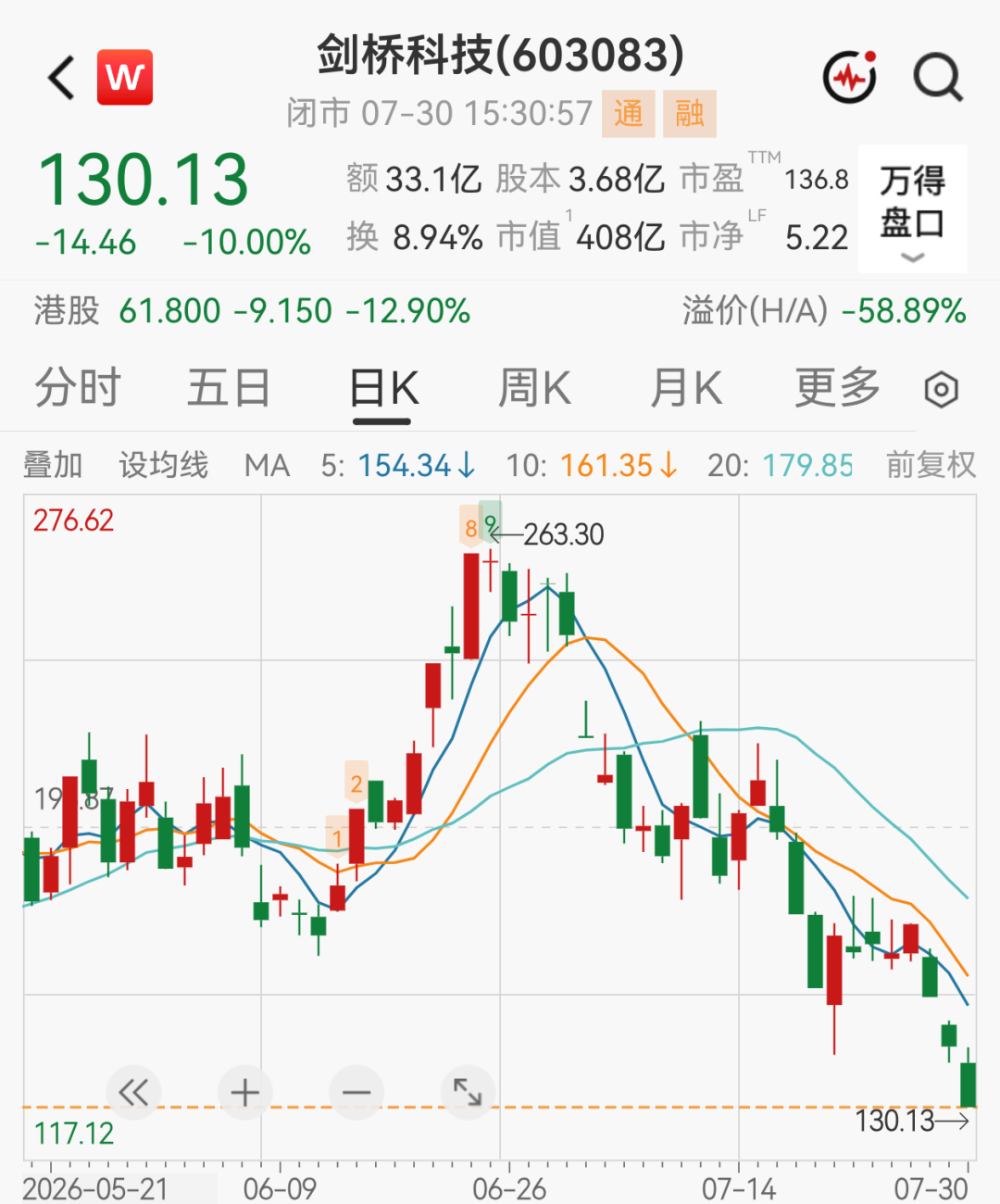1000x1204 pixels.
Task: Switch to the 周K chart tab
Action: [x=534, y=387]
